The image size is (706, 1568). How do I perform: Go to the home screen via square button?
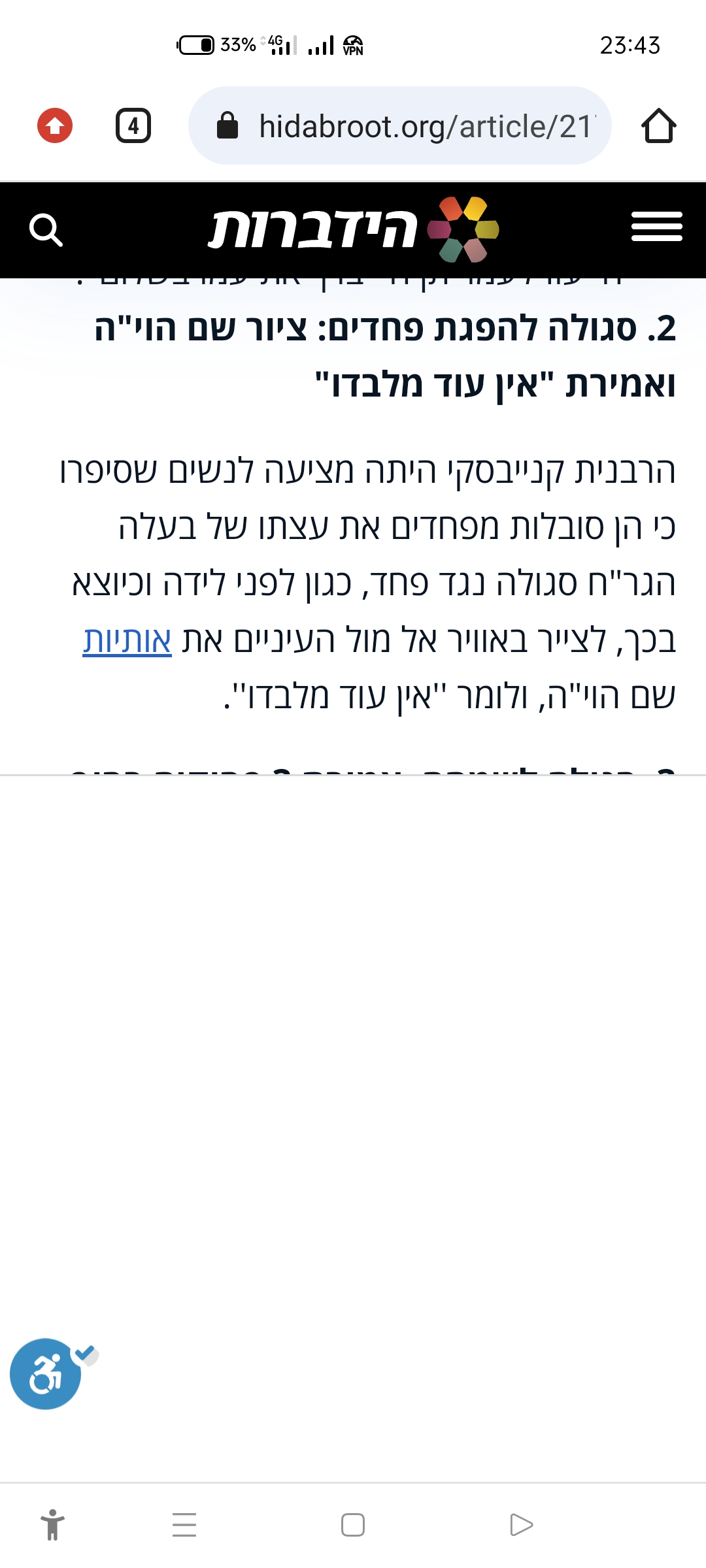tap(353, 1525)
